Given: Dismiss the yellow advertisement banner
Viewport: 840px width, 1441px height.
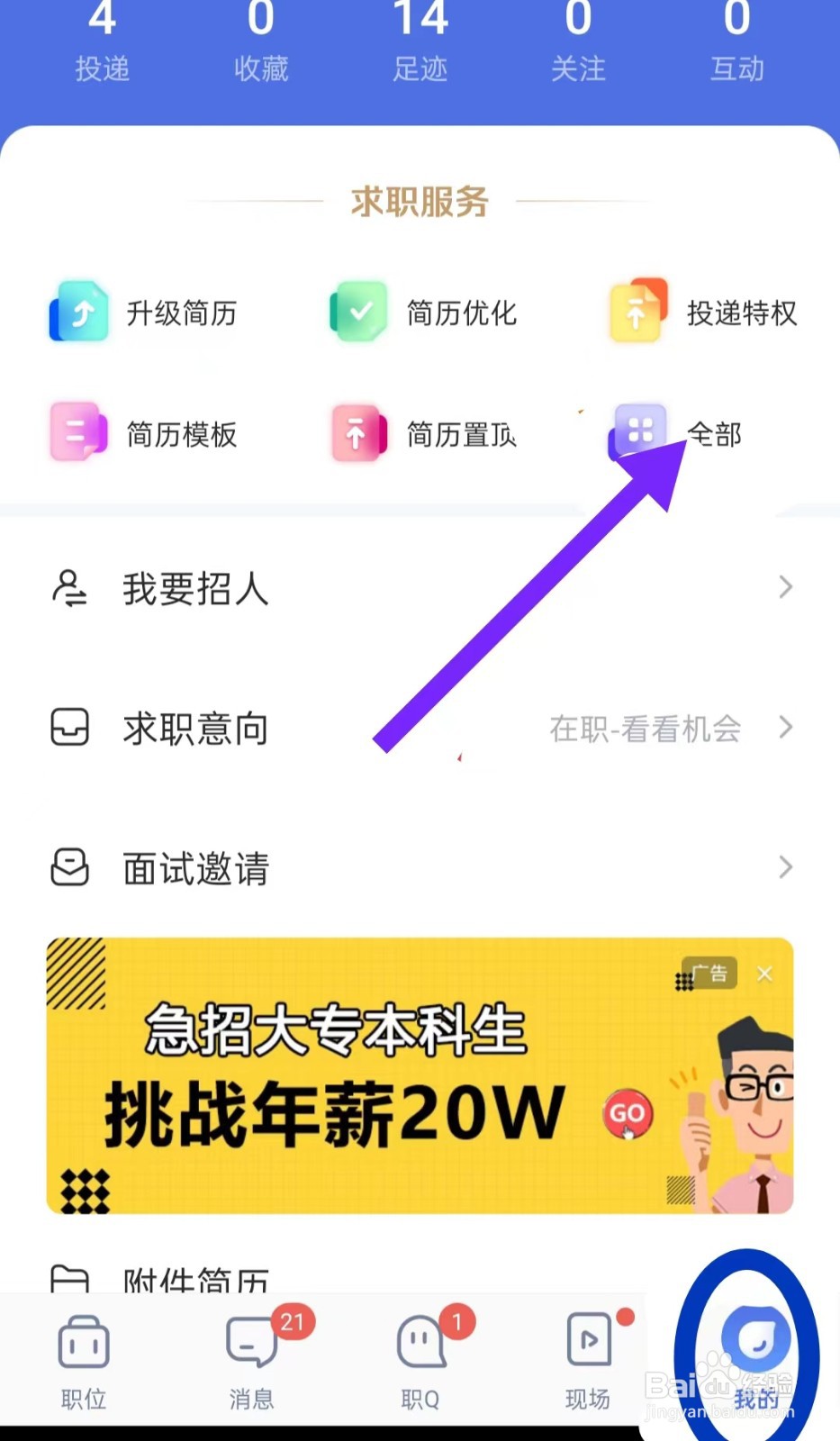Looking at the screenshot, I should (764, 974).
